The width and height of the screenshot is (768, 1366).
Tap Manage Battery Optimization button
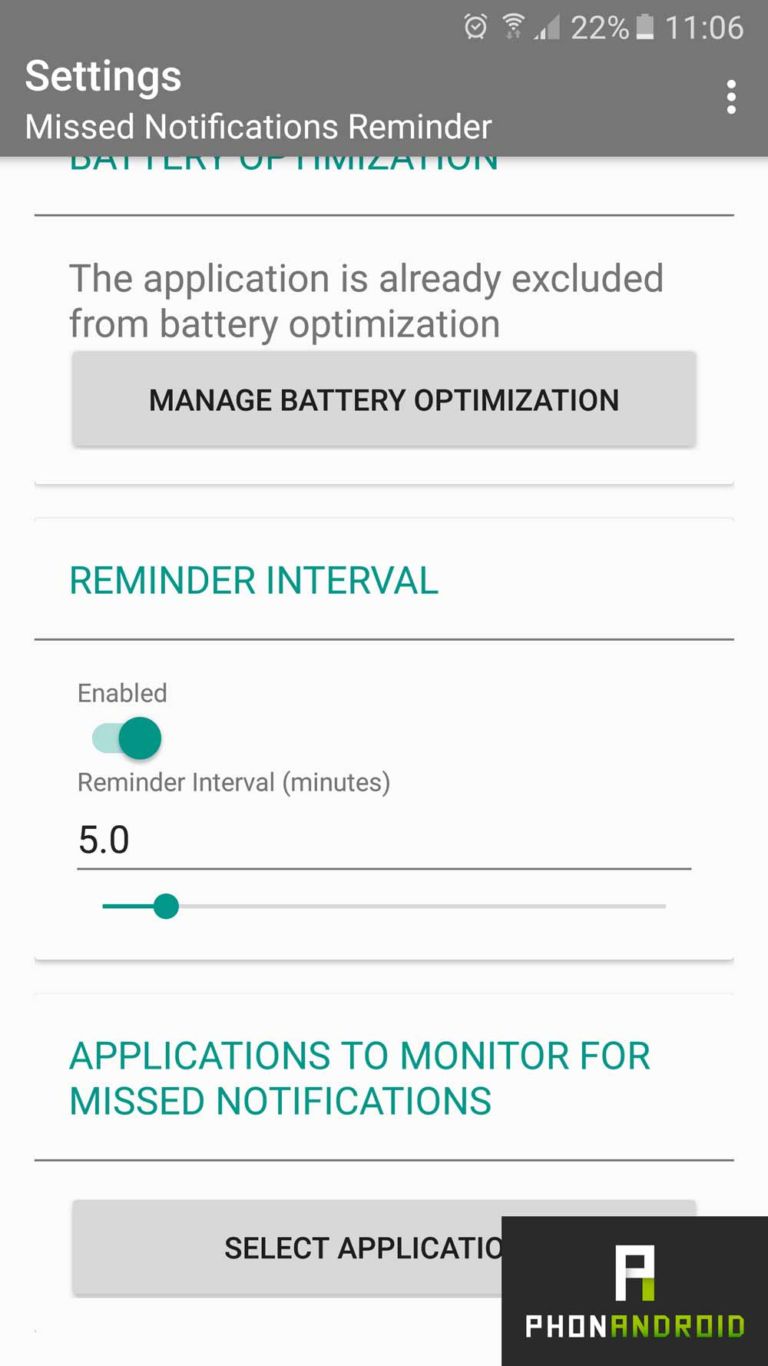(384, 399)
